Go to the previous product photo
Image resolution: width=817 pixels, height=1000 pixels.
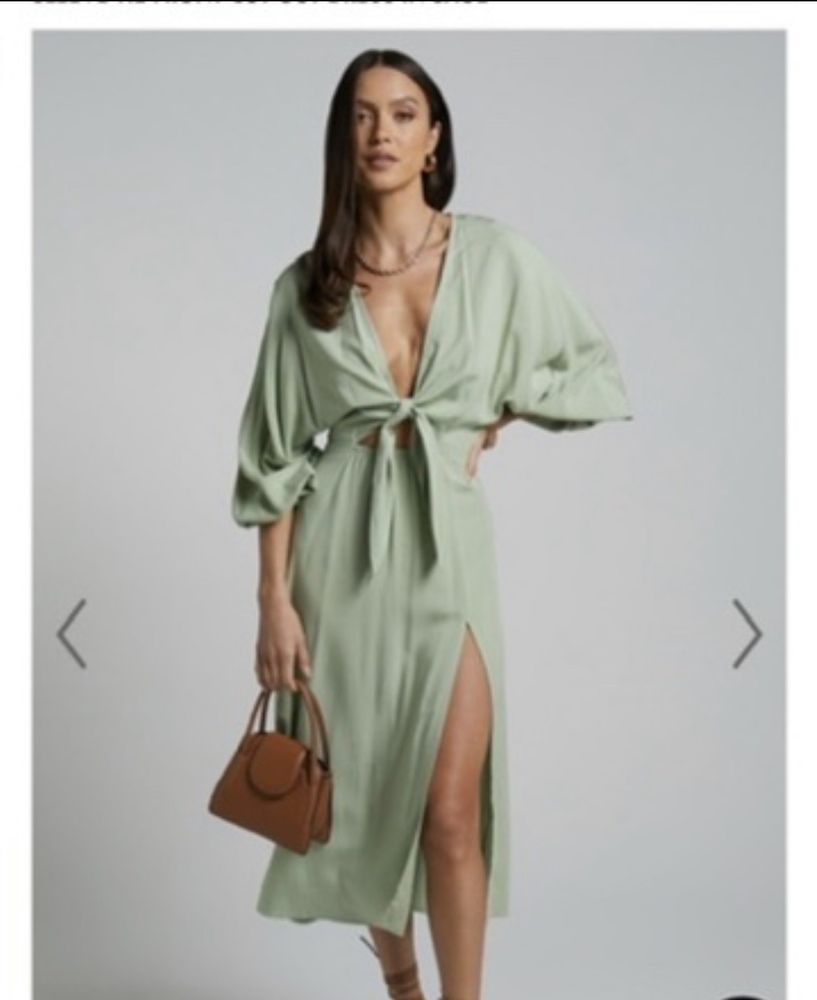71,634
